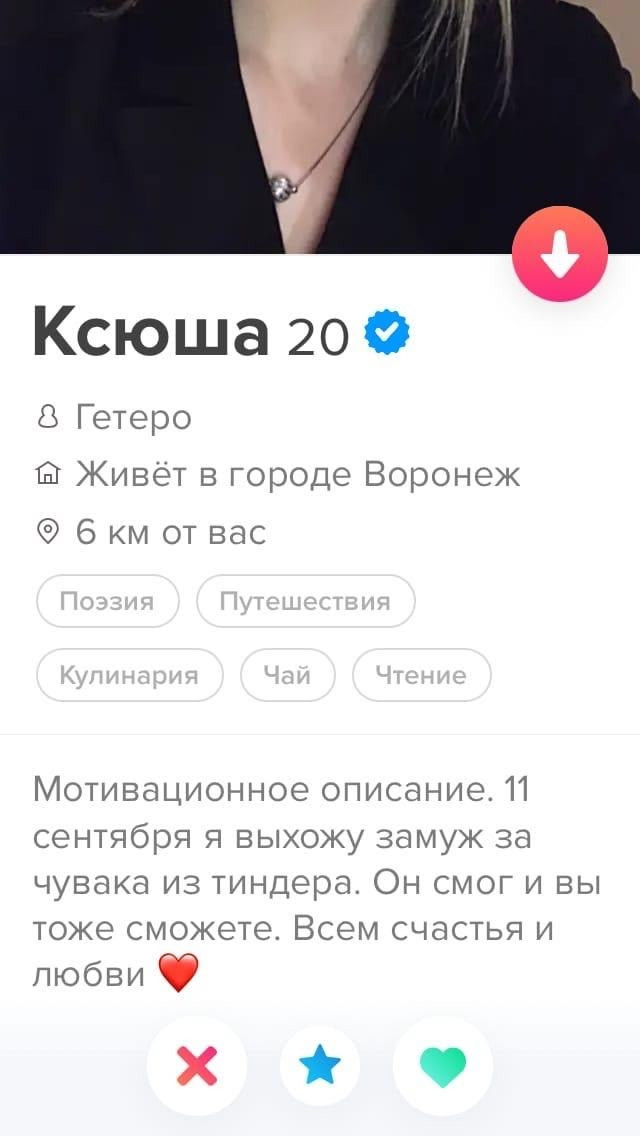Image resolution: width=640 pixels, height=1136 pixels.
Task: Select the Чай interest chip
Action: click(287, 675)
